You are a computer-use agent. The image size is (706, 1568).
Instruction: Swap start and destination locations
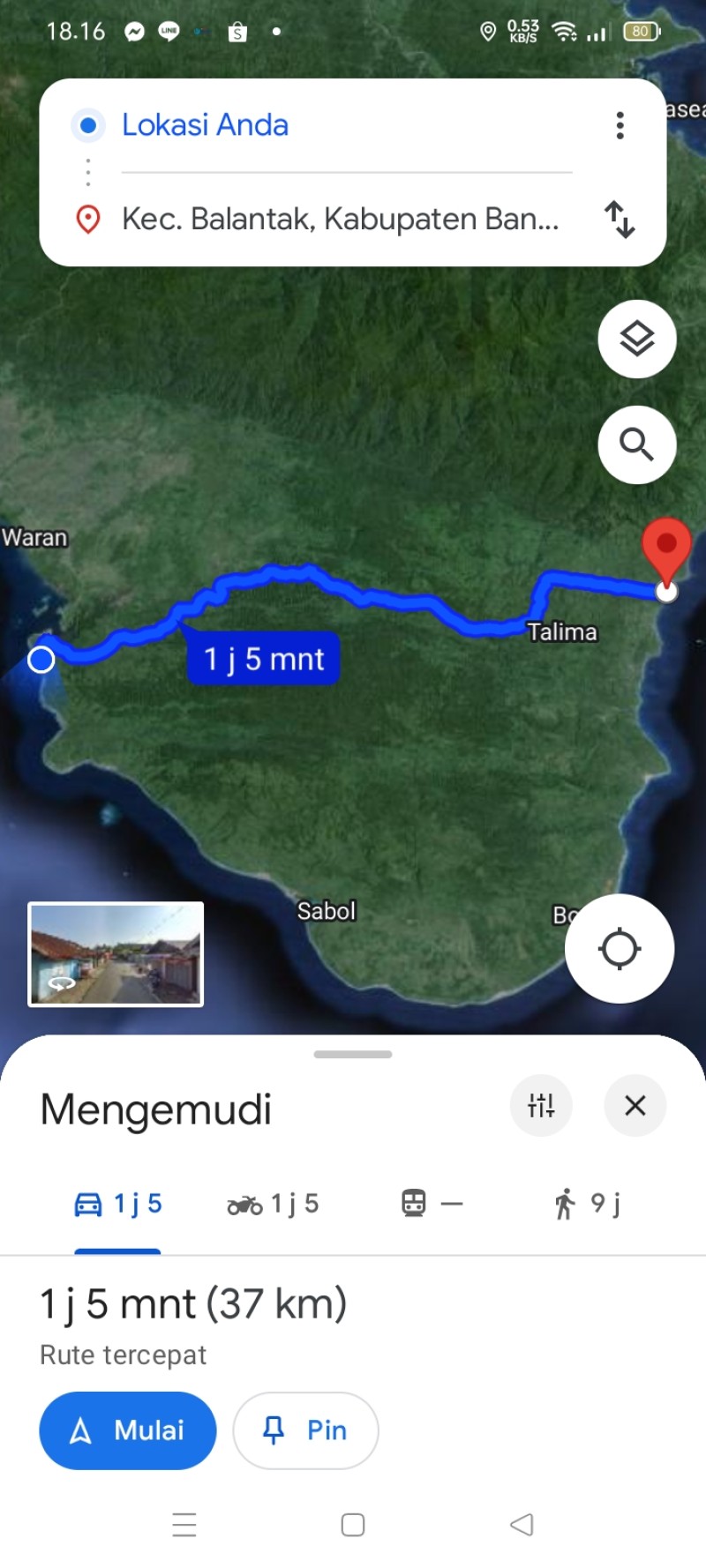[620, 220]
